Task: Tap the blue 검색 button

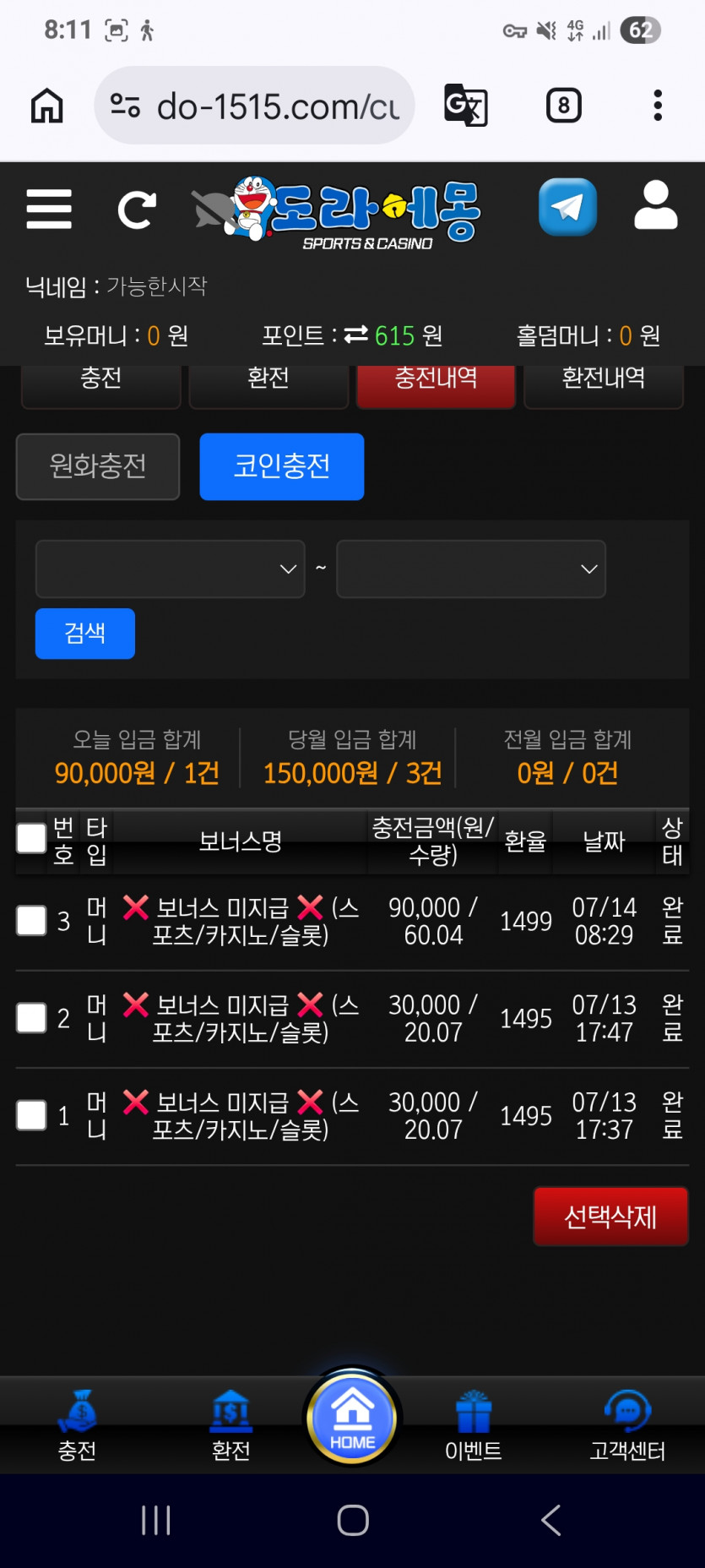Action: [x=85, y=633]
